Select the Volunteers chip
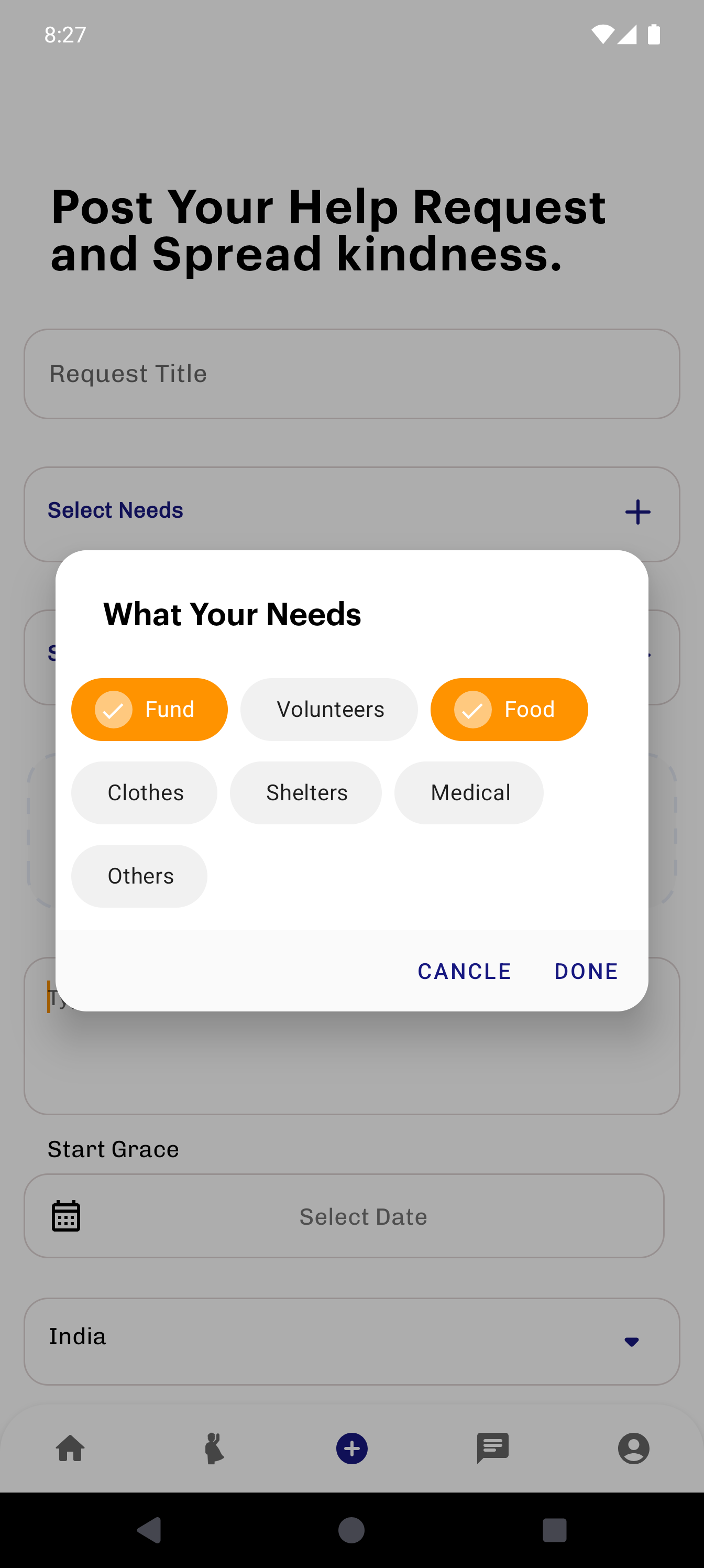The height and width of the screenshot is (1568, 704). [328, 709]
